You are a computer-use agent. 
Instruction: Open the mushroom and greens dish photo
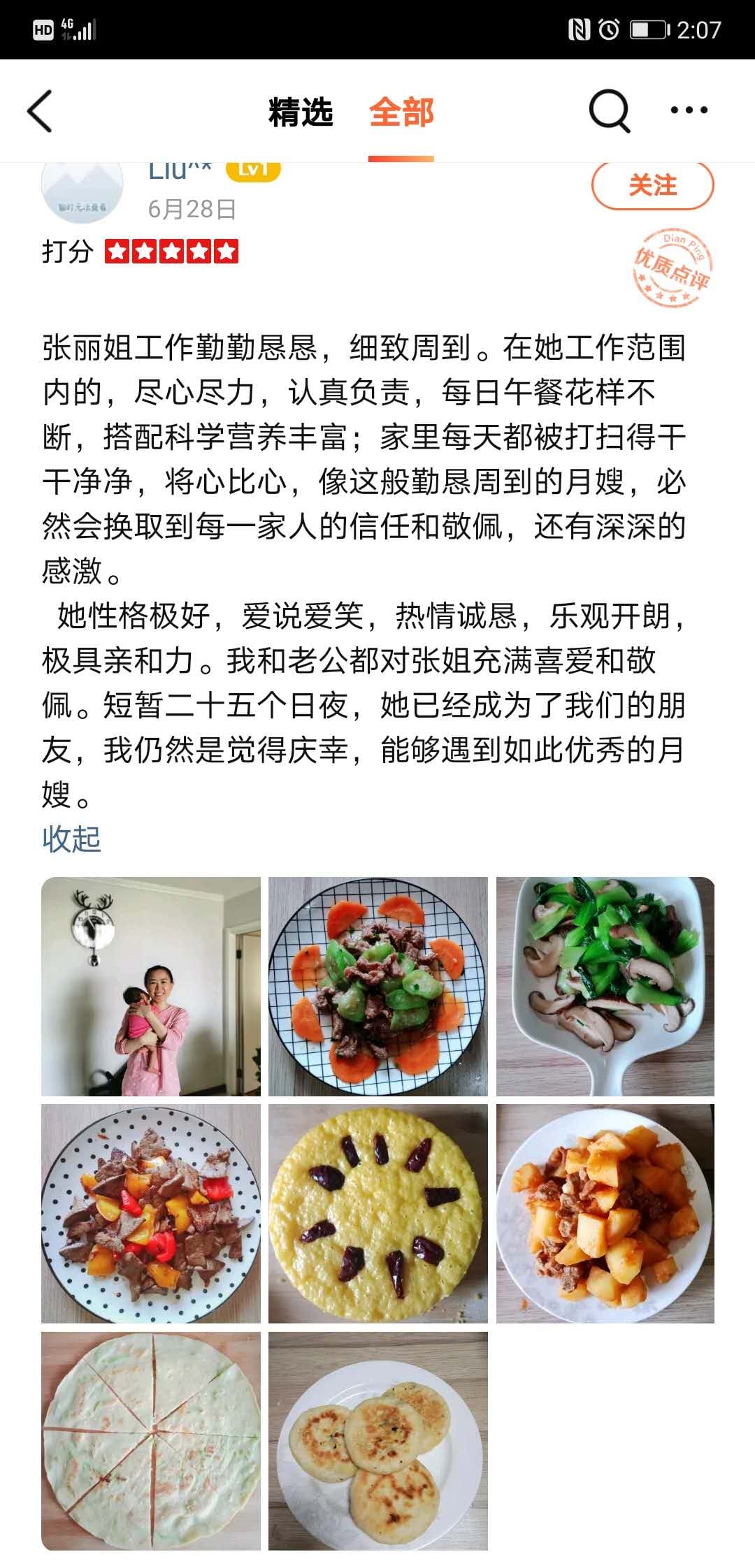(605, 986)
